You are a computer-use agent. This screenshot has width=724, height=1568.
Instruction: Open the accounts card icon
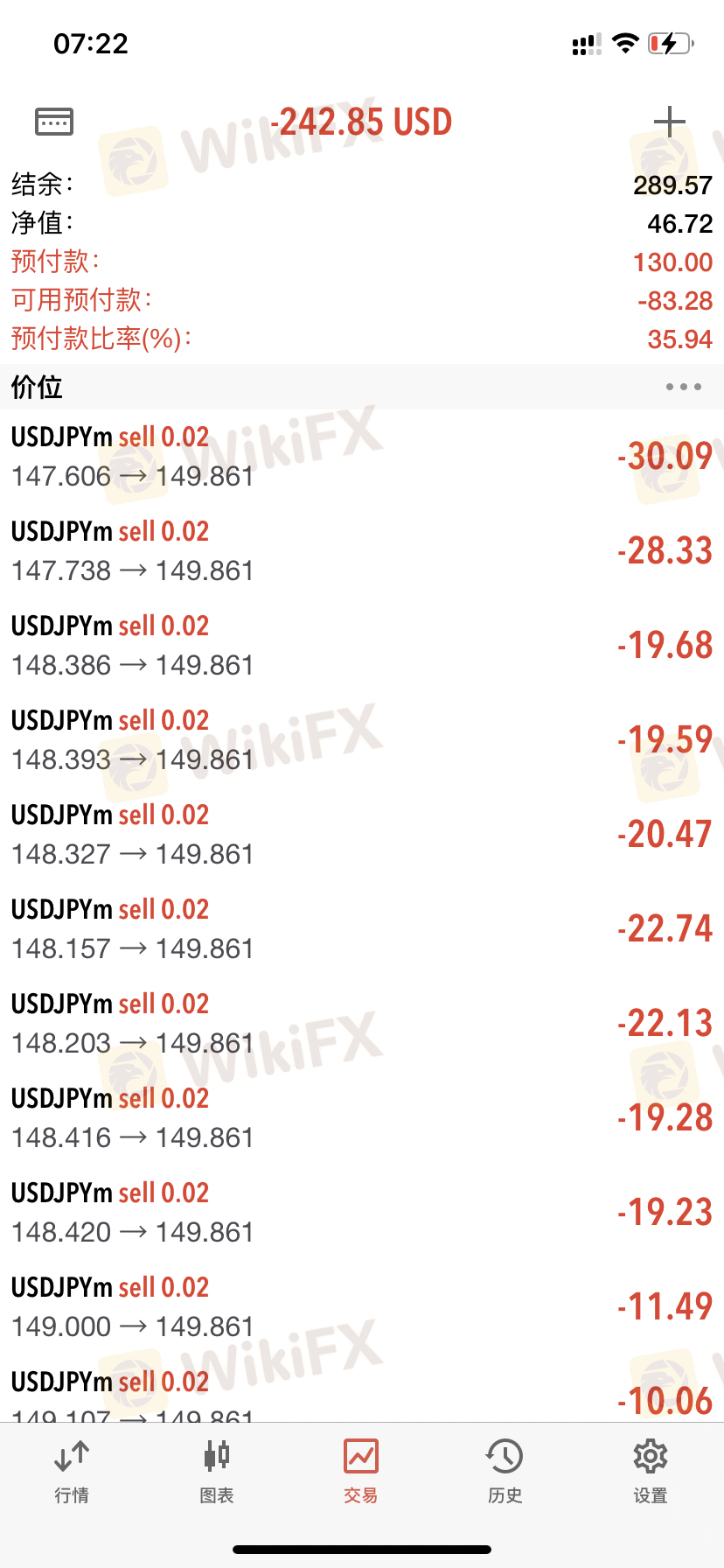point(54,122)
